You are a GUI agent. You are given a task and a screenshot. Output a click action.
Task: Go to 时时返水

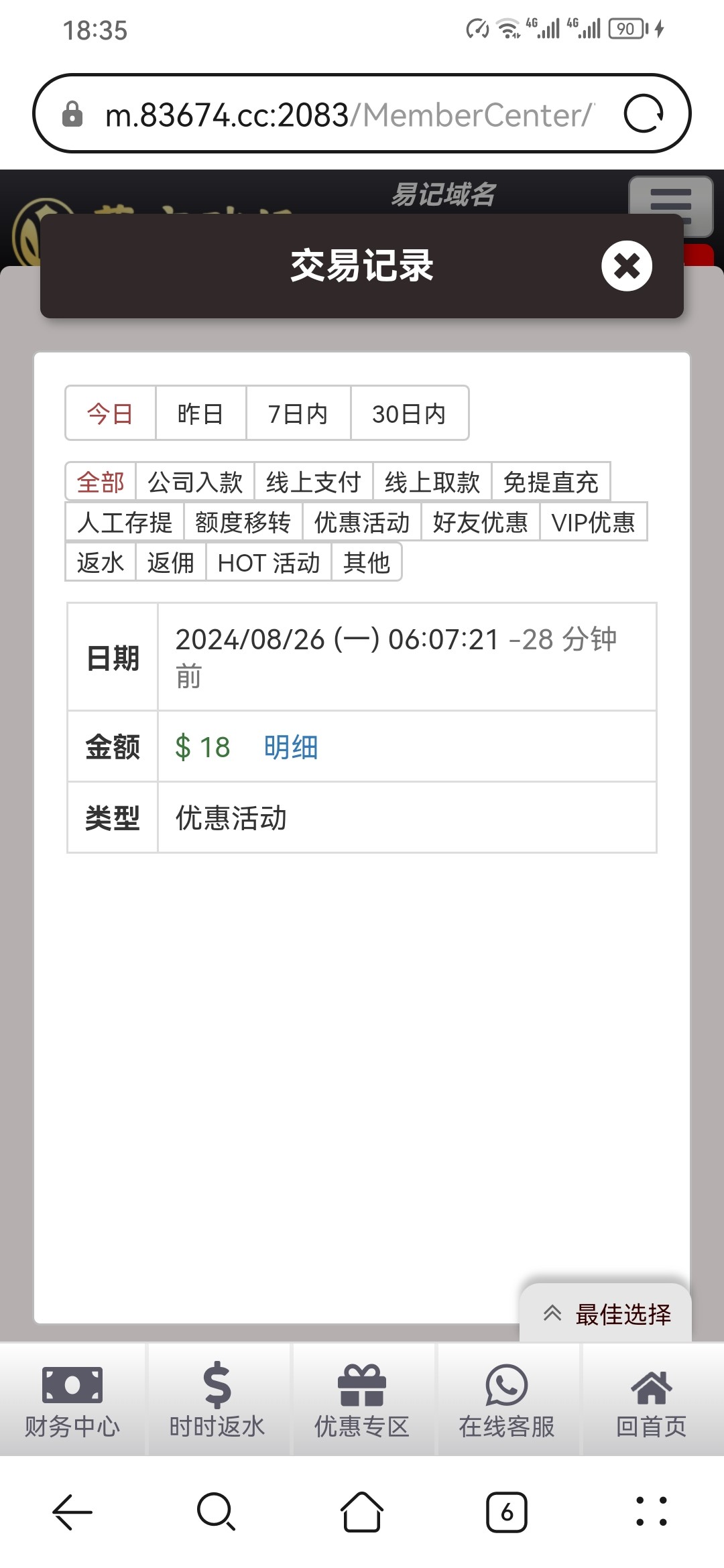217,1399
